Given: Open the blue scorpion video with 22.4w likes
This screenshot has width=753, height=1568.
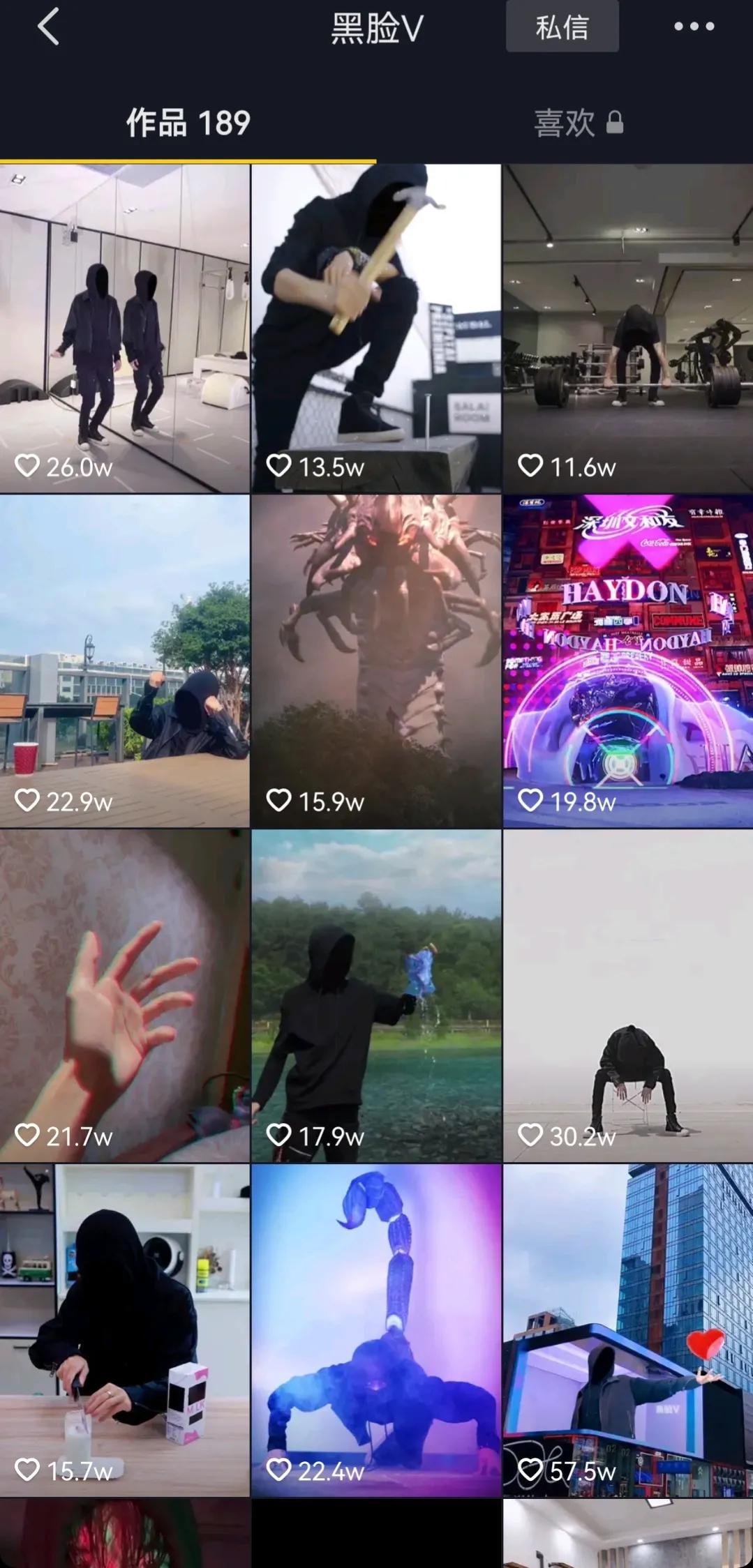Looking at the screenshot, I should (376, 1329).
